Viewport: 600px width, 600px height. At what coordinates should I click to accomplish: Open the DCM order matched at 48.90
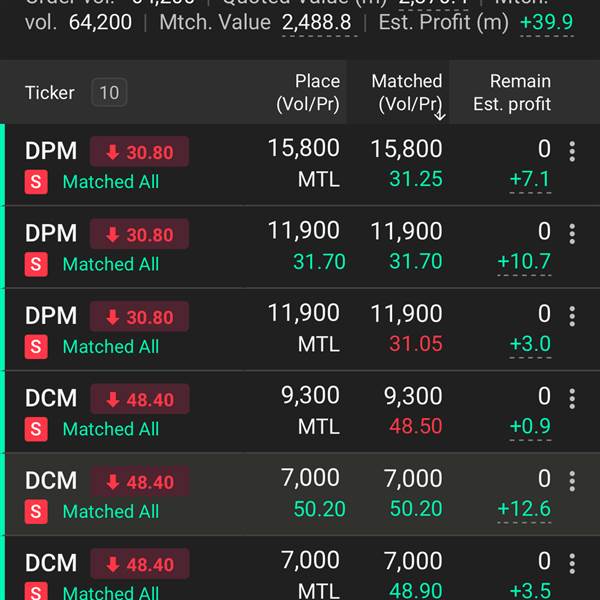300,574
